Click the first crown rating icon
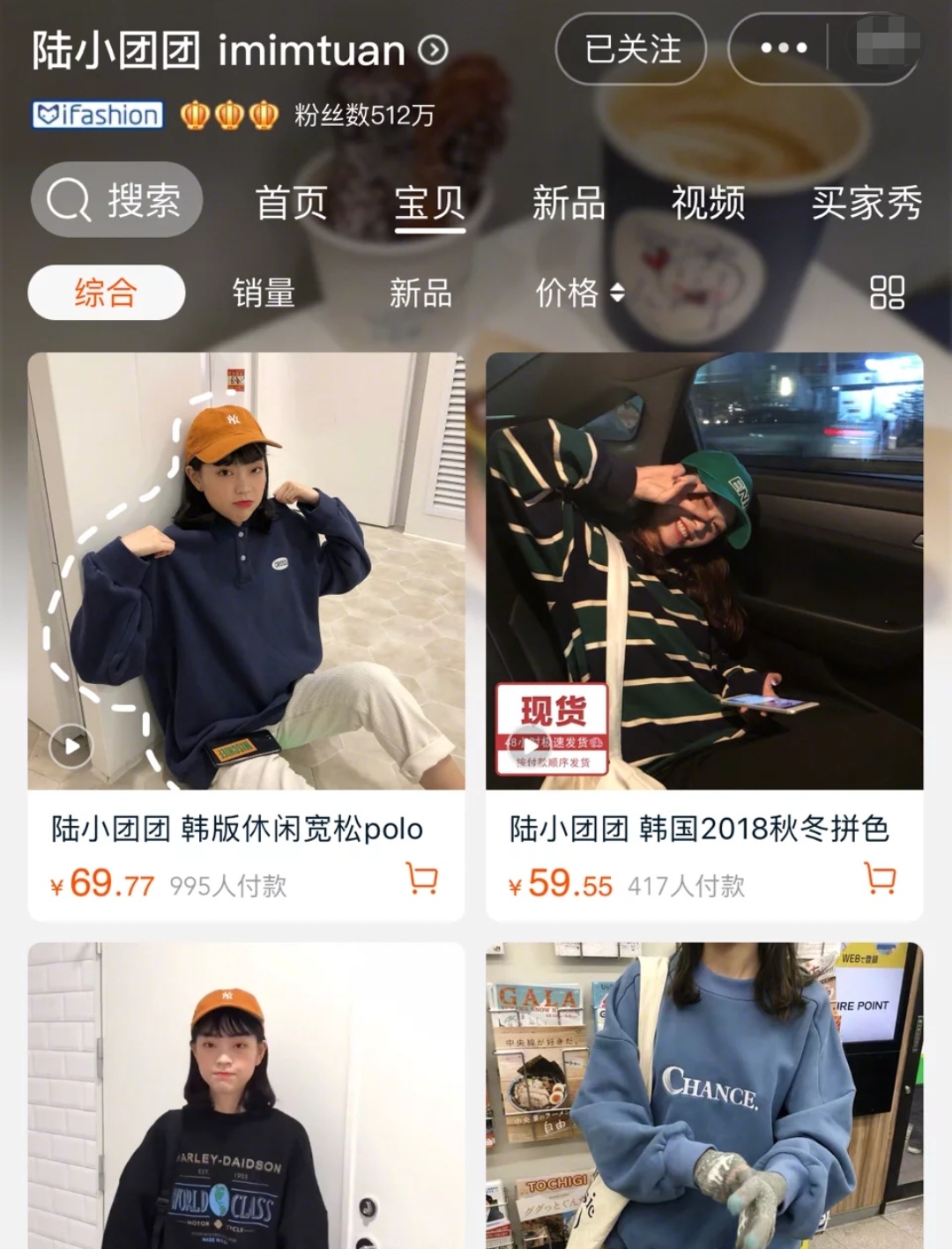 click(x=193, y=115)
